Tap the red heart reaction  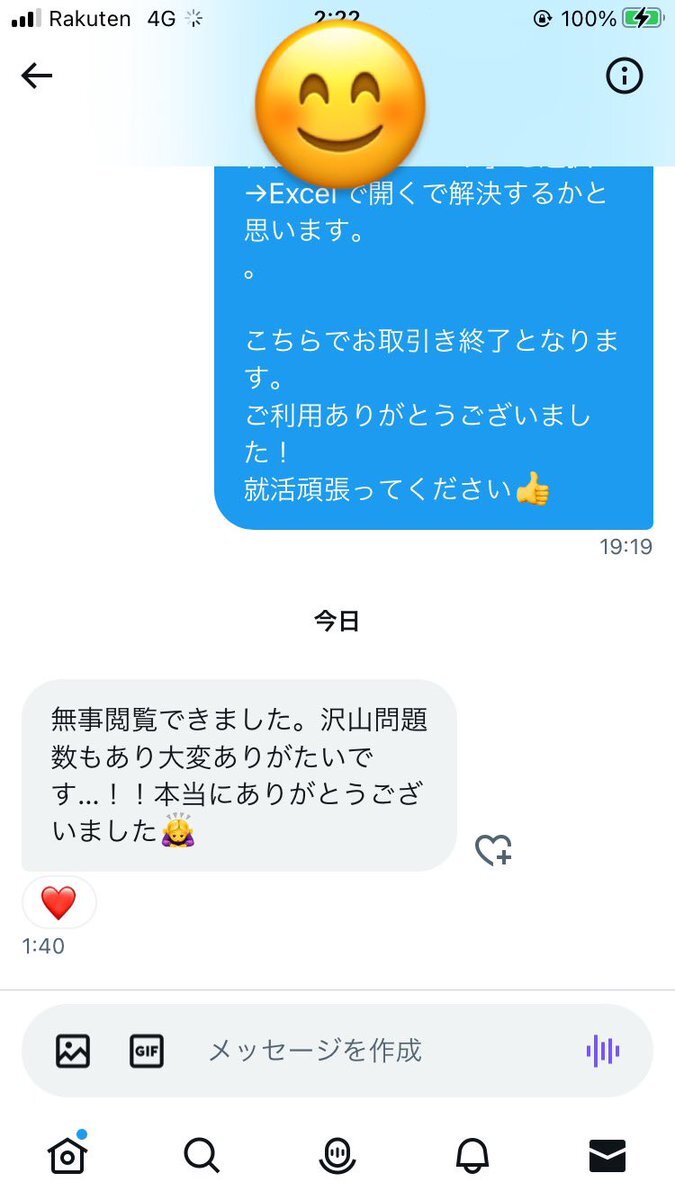point(59,903)
